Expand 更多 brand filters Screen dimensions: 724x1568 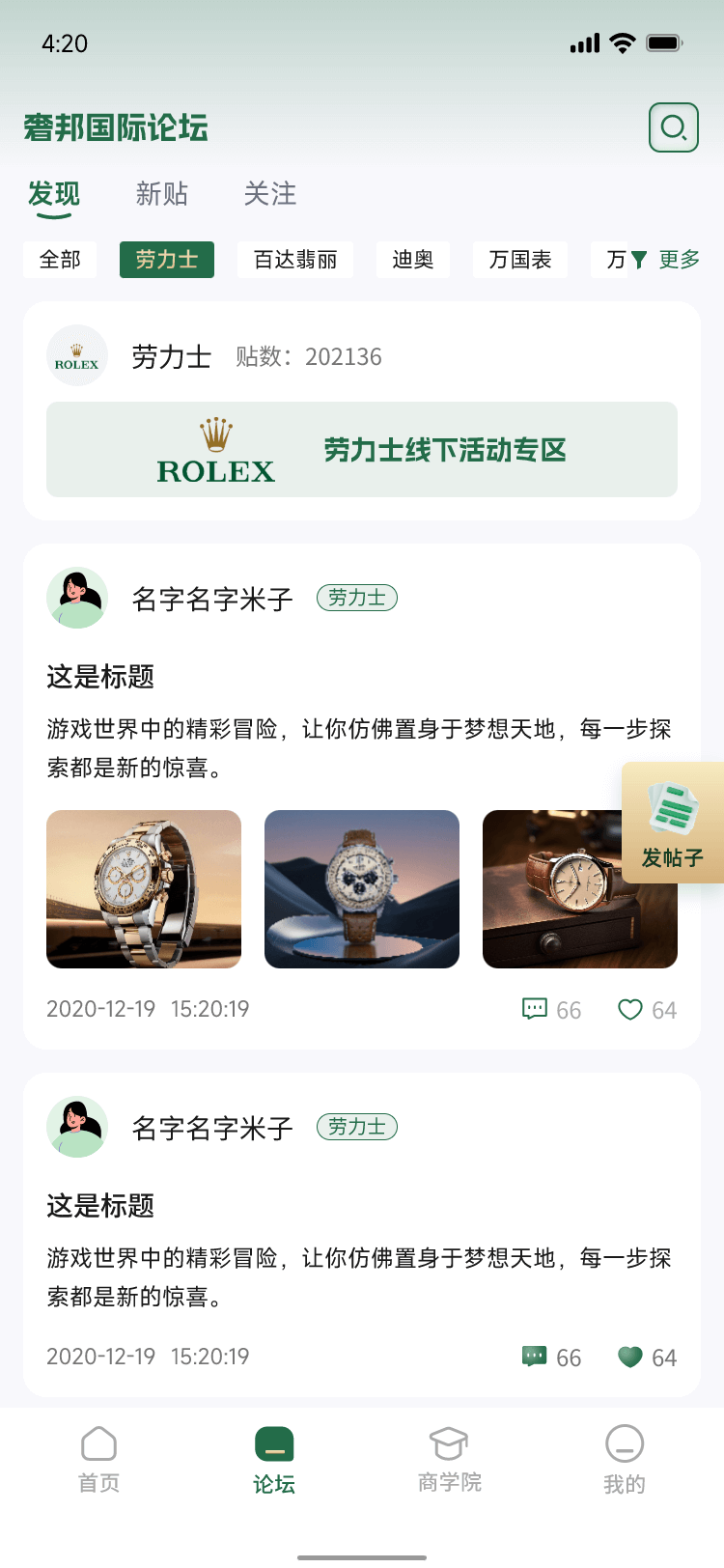667,260
